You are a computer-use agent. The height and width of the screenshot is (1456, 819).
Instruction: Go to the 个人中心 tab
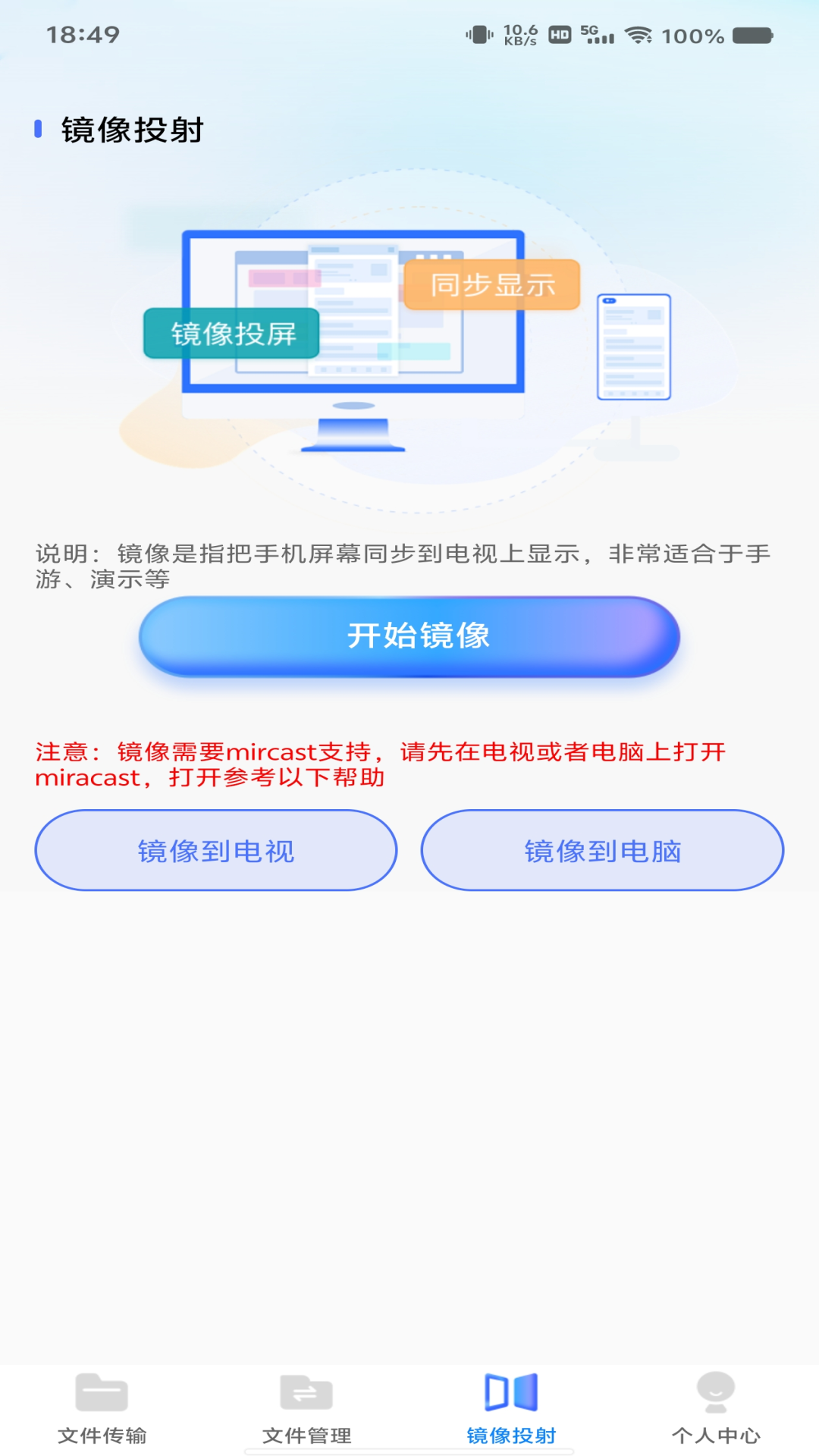(715, 1407)
